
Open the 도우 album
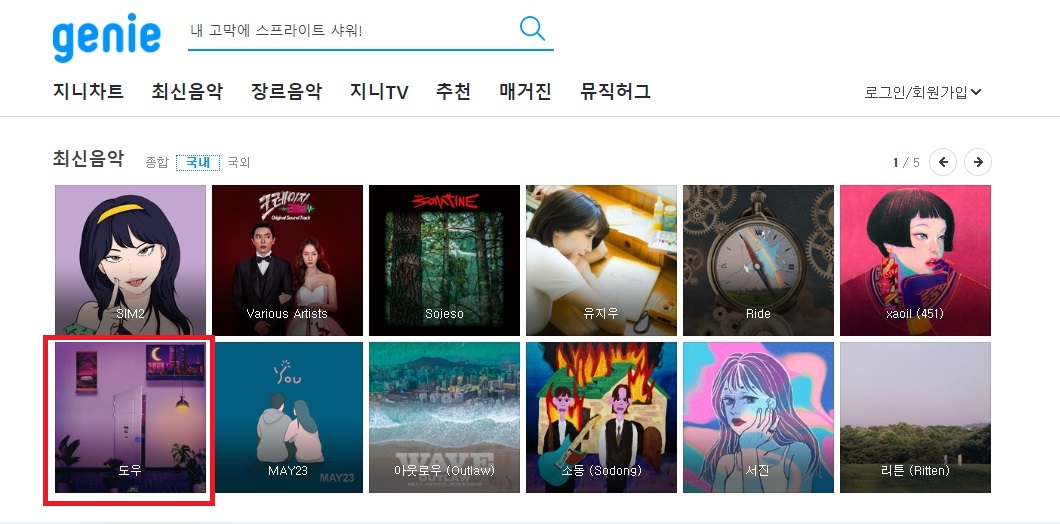click(130, 418)
